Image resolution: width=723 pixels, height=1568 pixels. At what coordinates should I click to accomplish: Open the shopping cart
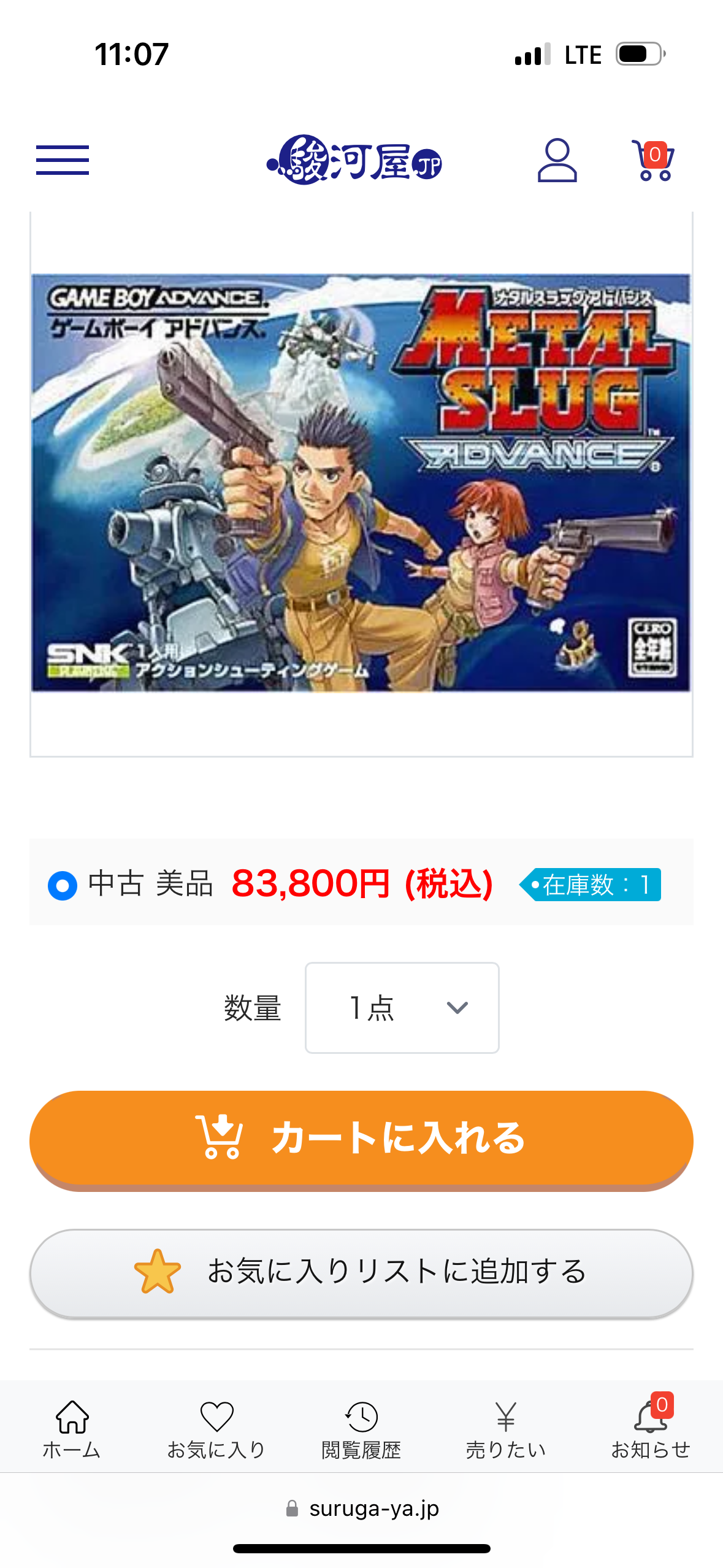tap(653, 161)
